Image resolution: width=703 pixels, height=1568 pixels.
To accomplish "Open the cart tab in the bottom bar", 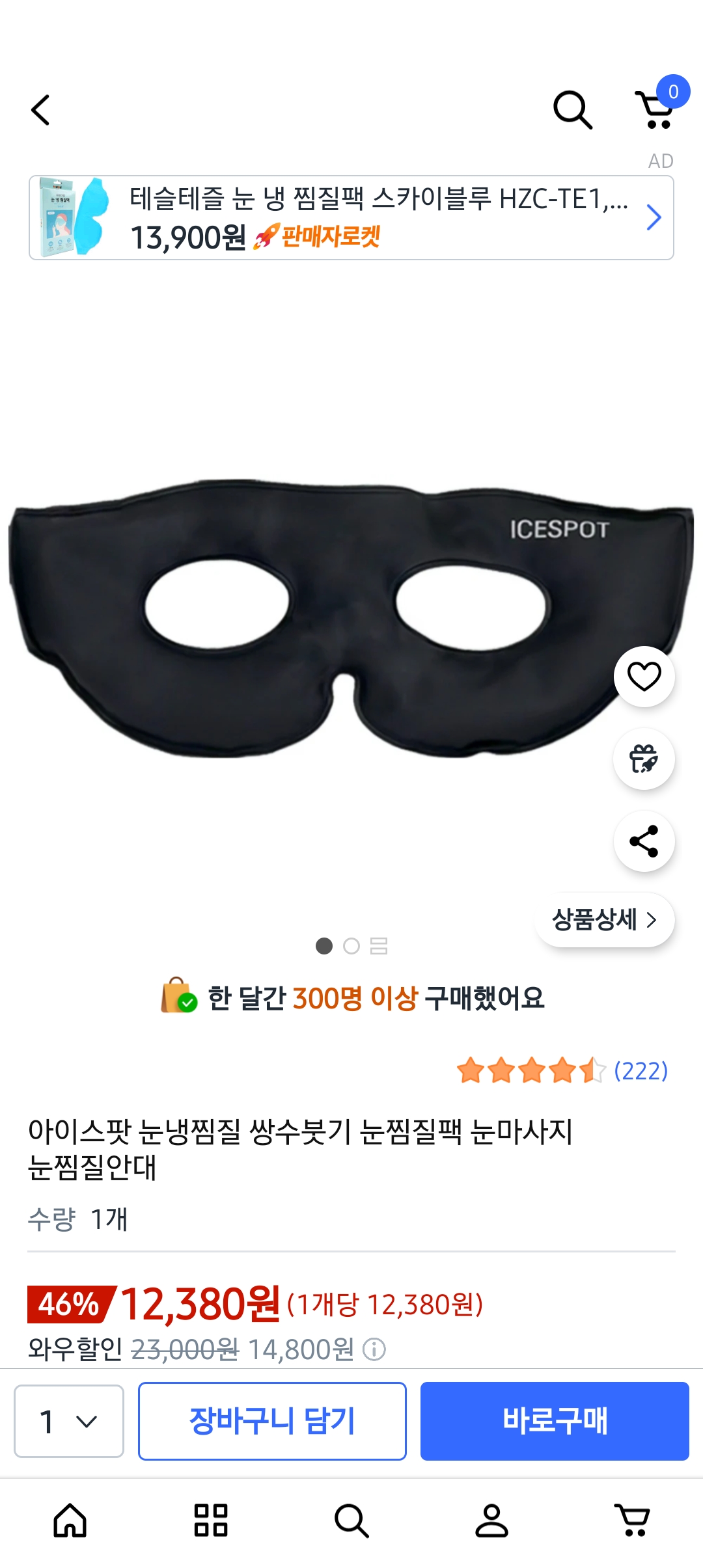I will 632,1521.
